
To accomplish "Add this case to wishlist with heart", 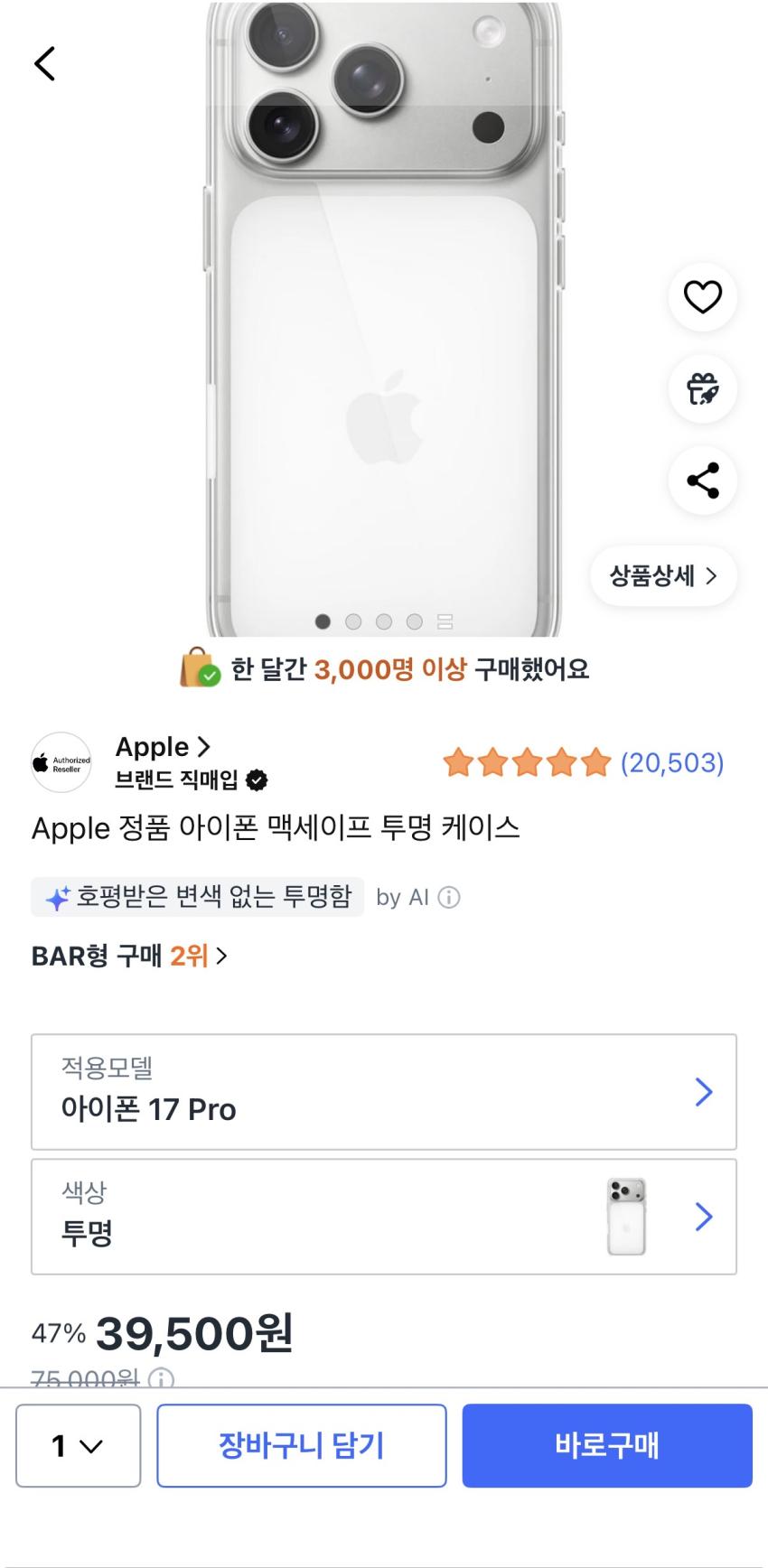I will [x=702, y=297].
